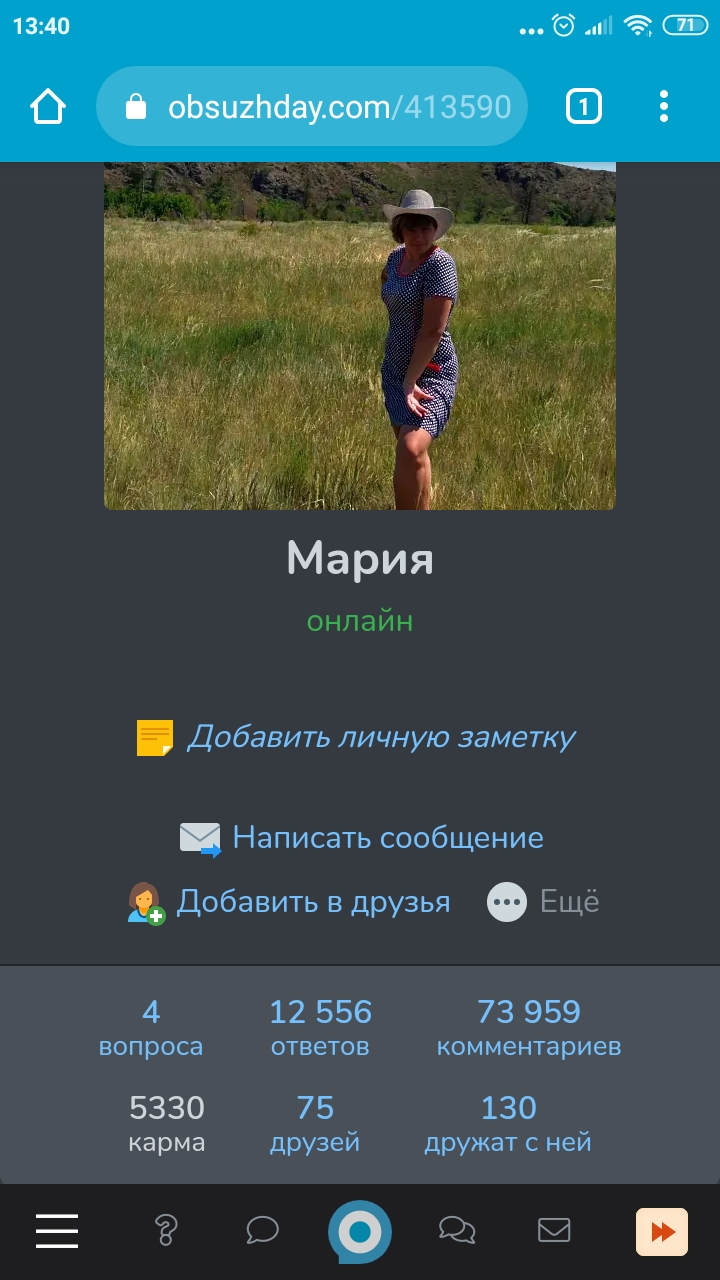Open the browser overflow menu
Screen dimensions: 720x1280
pos(664,106)
